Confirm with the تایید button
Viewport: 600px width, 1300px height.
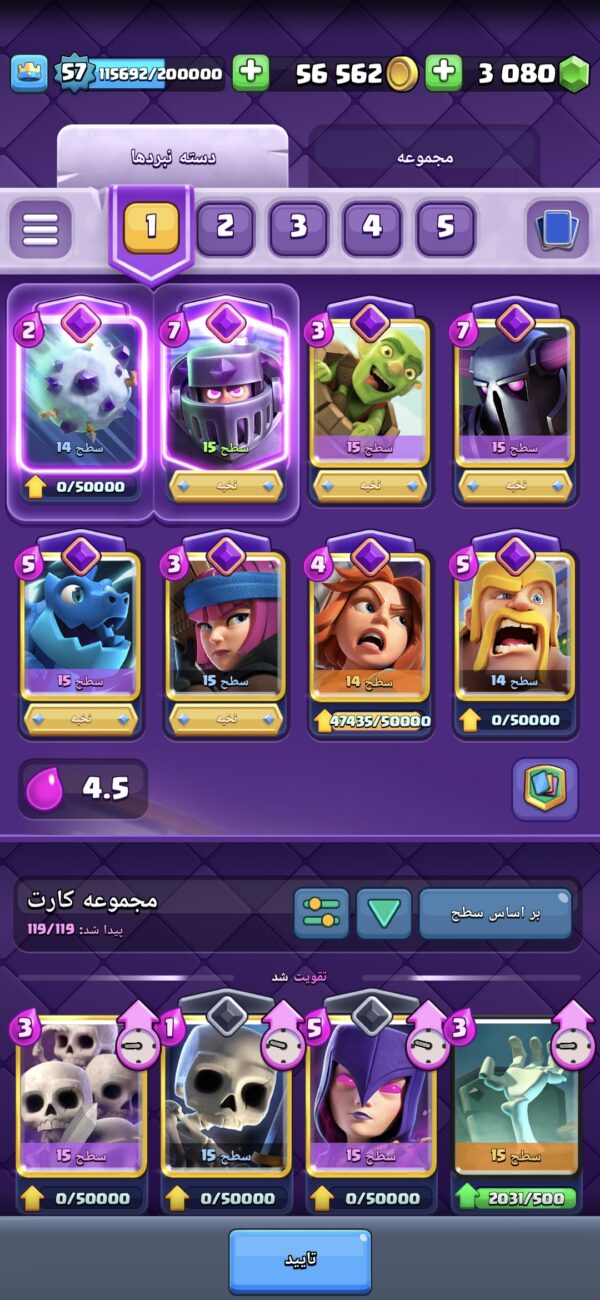point(300,1261)
